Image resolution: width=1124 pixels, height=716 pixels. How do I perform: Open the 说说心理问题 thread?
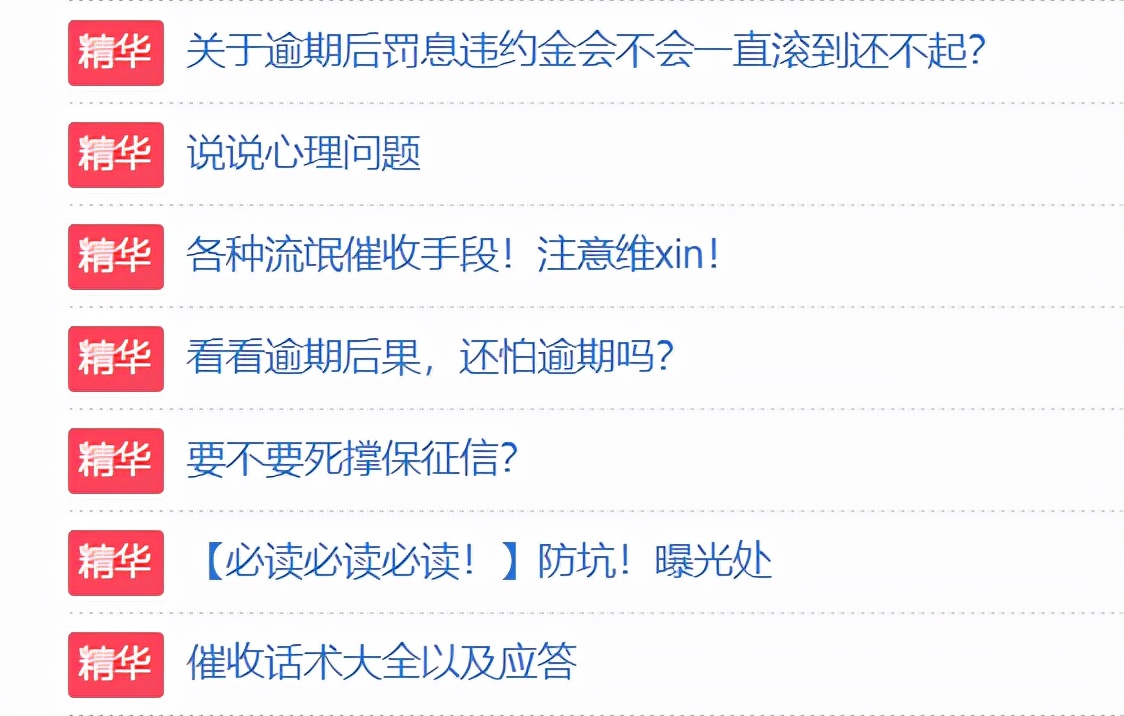[303, 153]
